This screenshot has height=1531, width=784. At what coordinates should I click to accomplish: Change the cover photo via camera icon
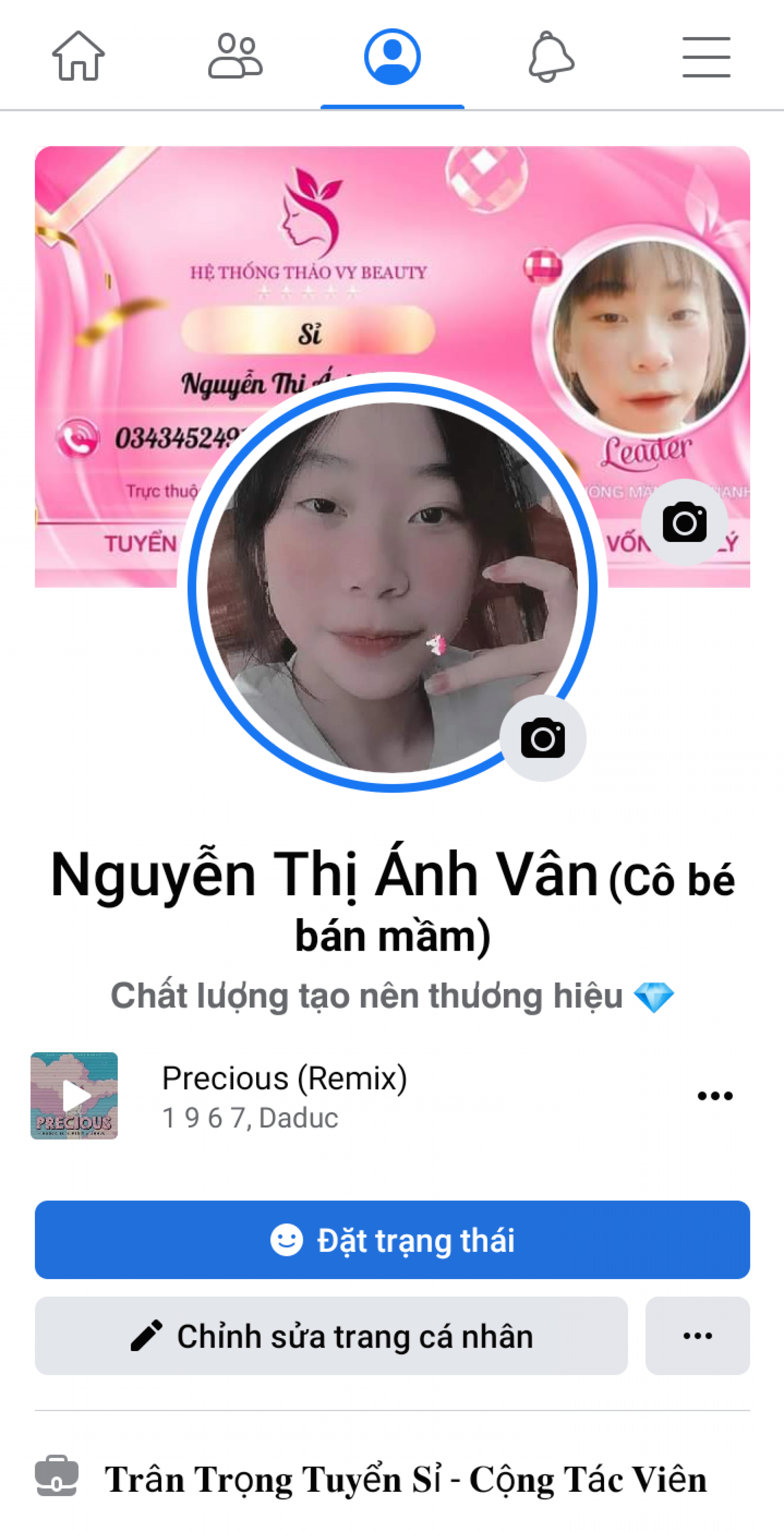pyautogui.click(x=684, y=522)
